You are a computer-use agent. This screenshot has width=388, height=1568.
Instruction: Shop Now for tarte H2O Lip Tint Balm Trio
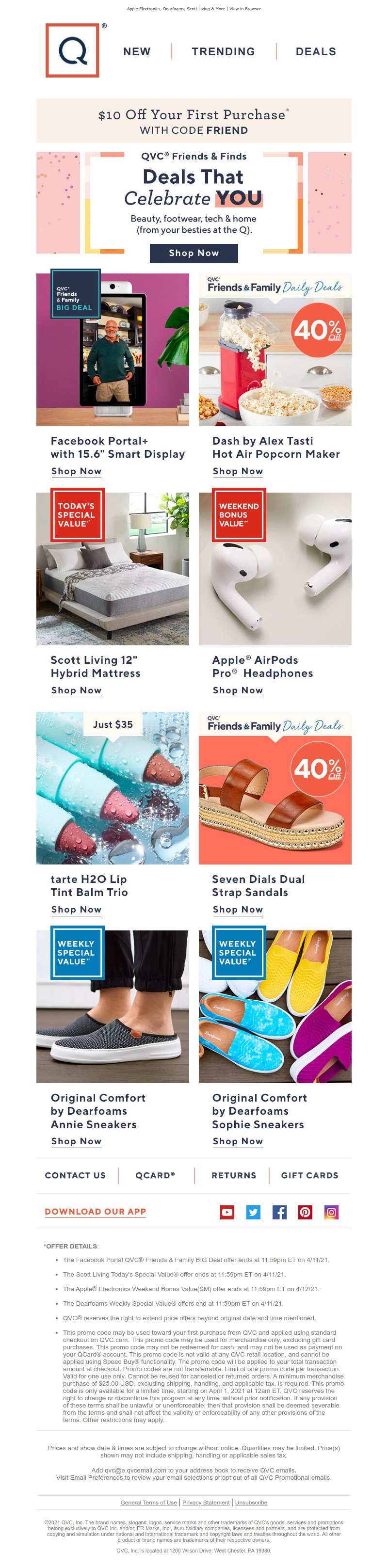76,910
